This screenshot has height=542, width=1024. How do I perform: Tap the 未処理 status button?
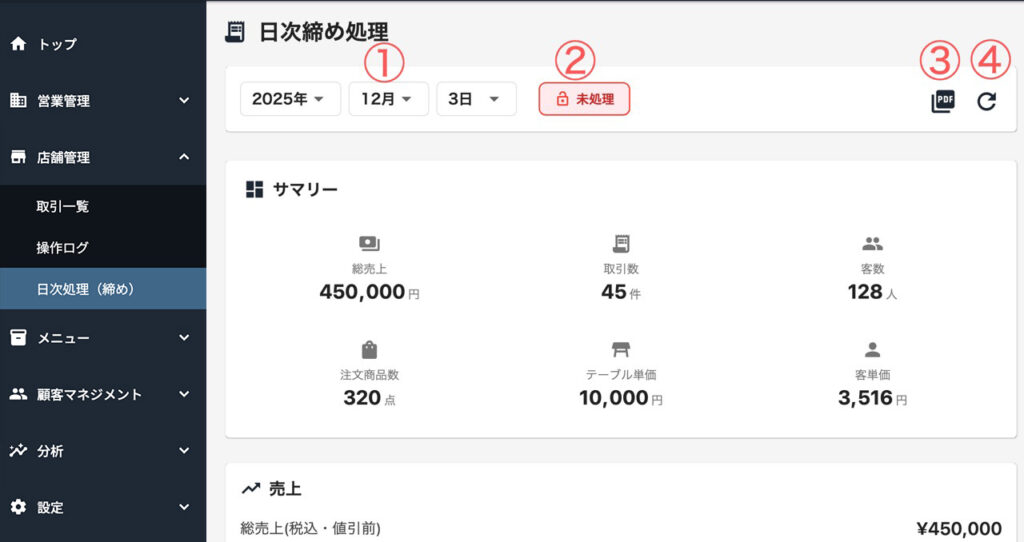(584, 99)
